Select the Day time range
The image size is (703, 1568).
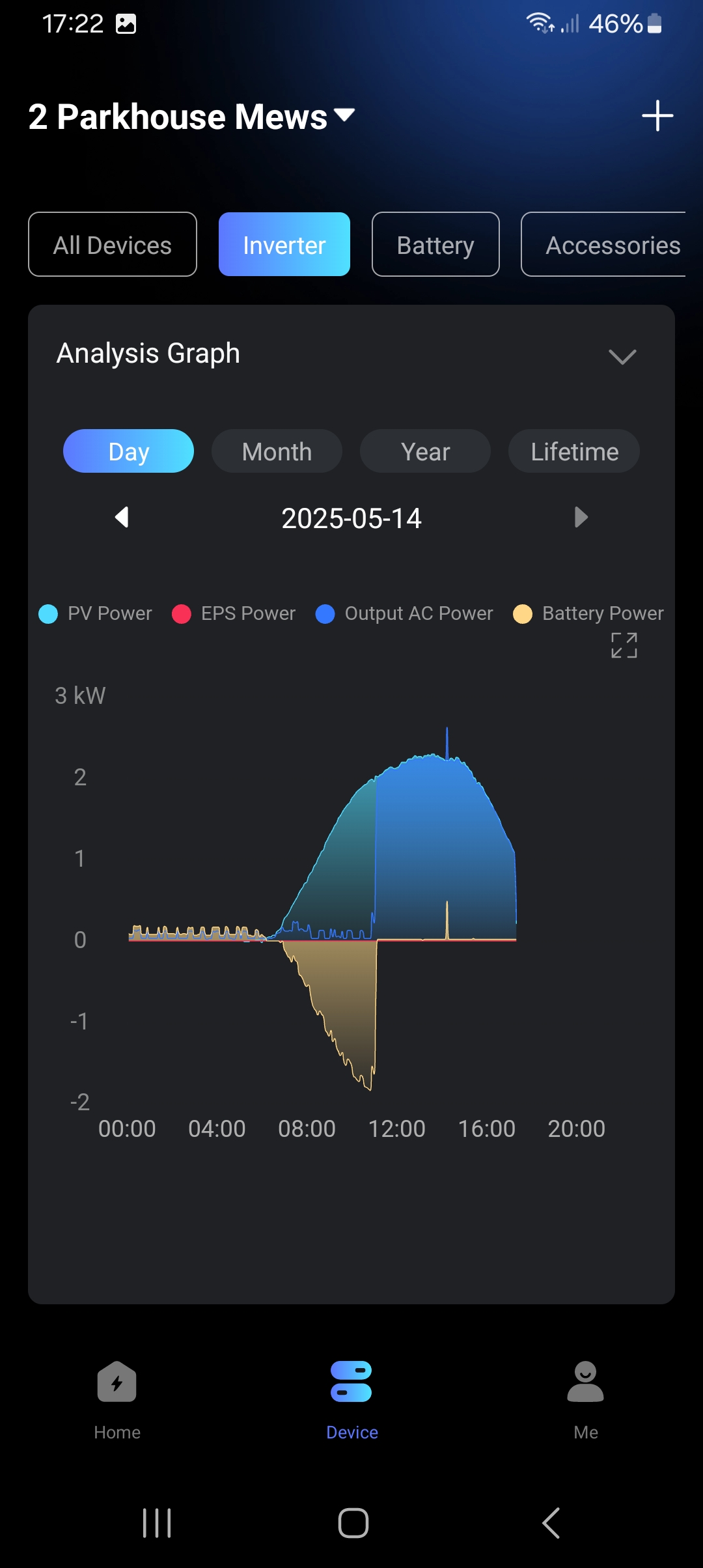128,451
